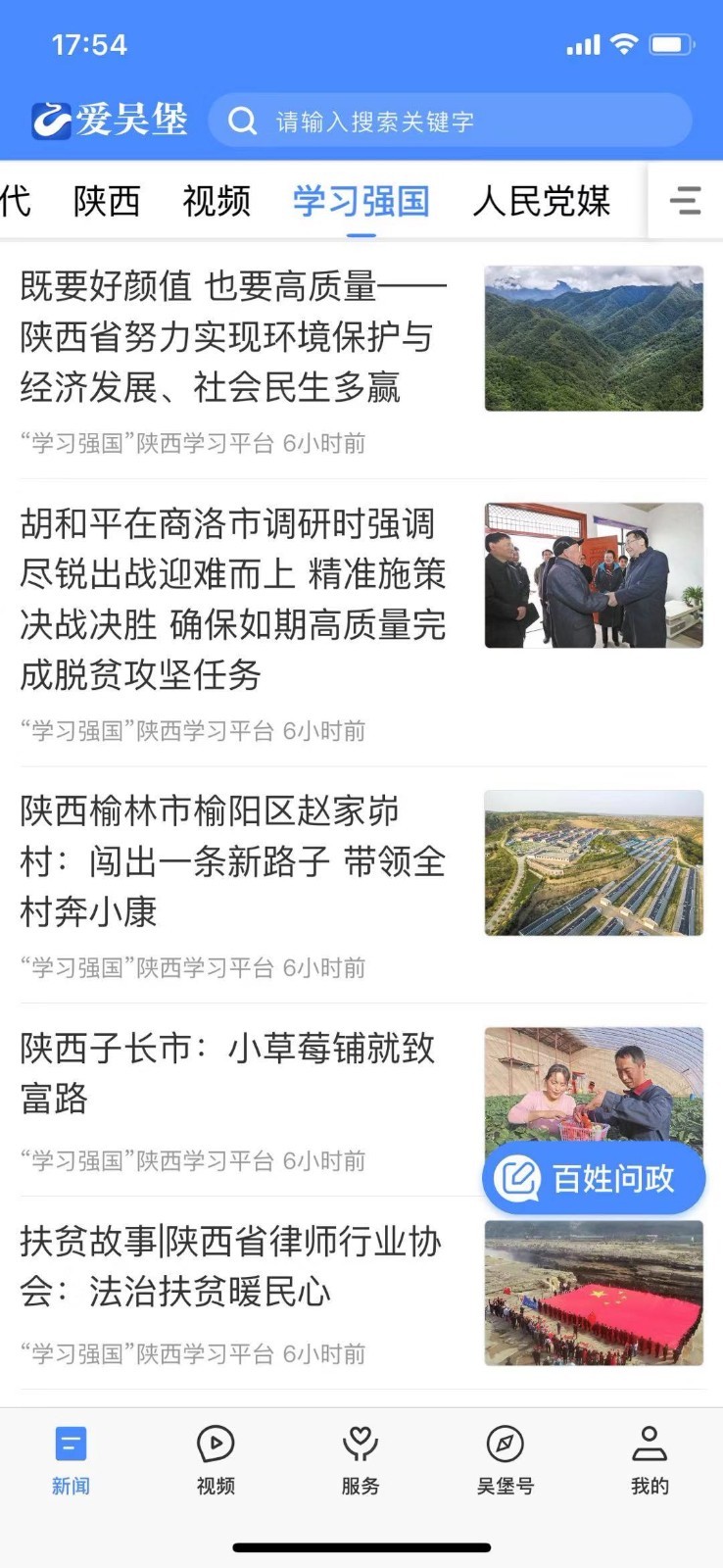Switch to the 服务 bottom tab

pos(361,1460)
